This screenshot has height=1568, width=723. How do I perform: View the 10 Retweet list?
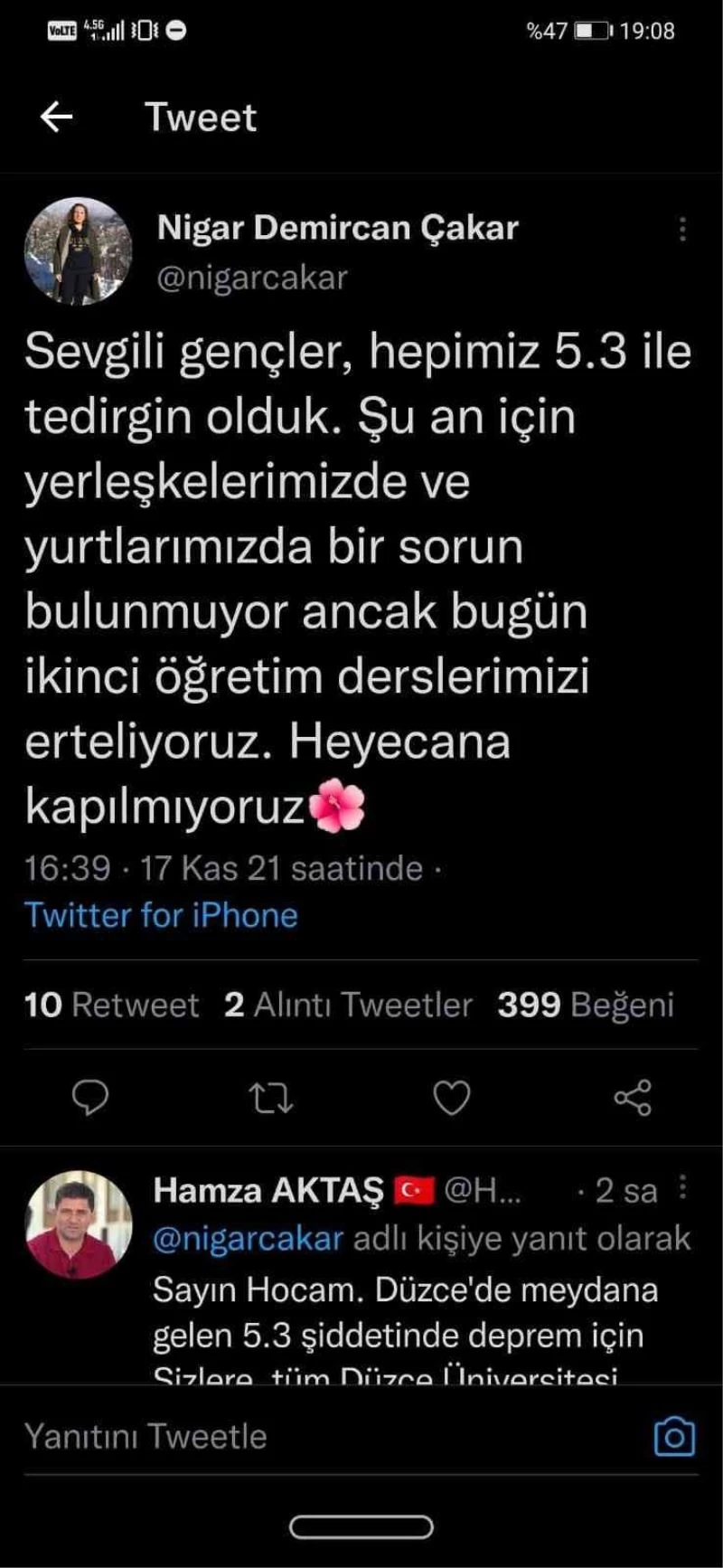point(111,1005)
